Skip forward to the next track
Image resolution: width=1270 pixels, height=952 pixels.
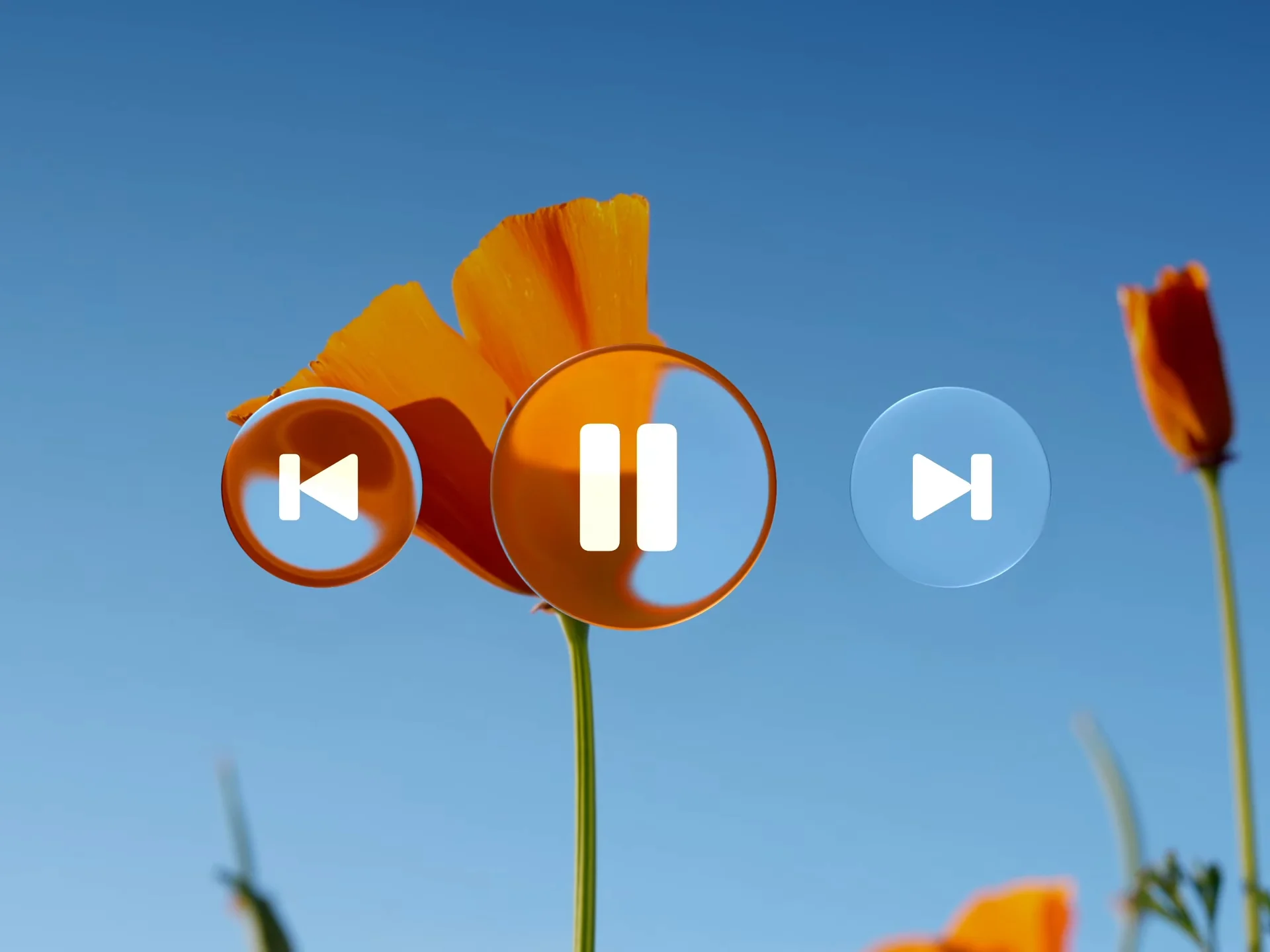coord(950,487)
